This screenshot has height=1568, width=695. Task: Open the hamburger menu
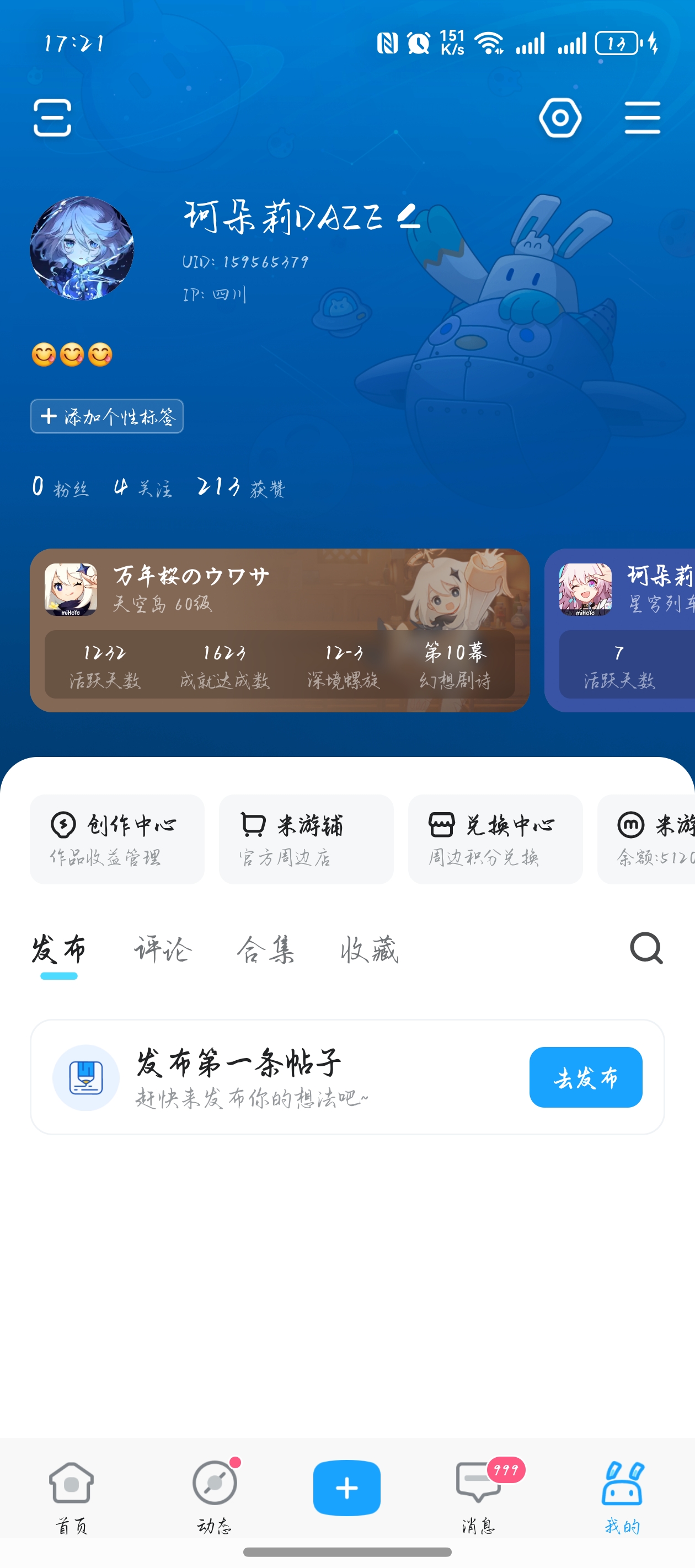pos(642,117)
